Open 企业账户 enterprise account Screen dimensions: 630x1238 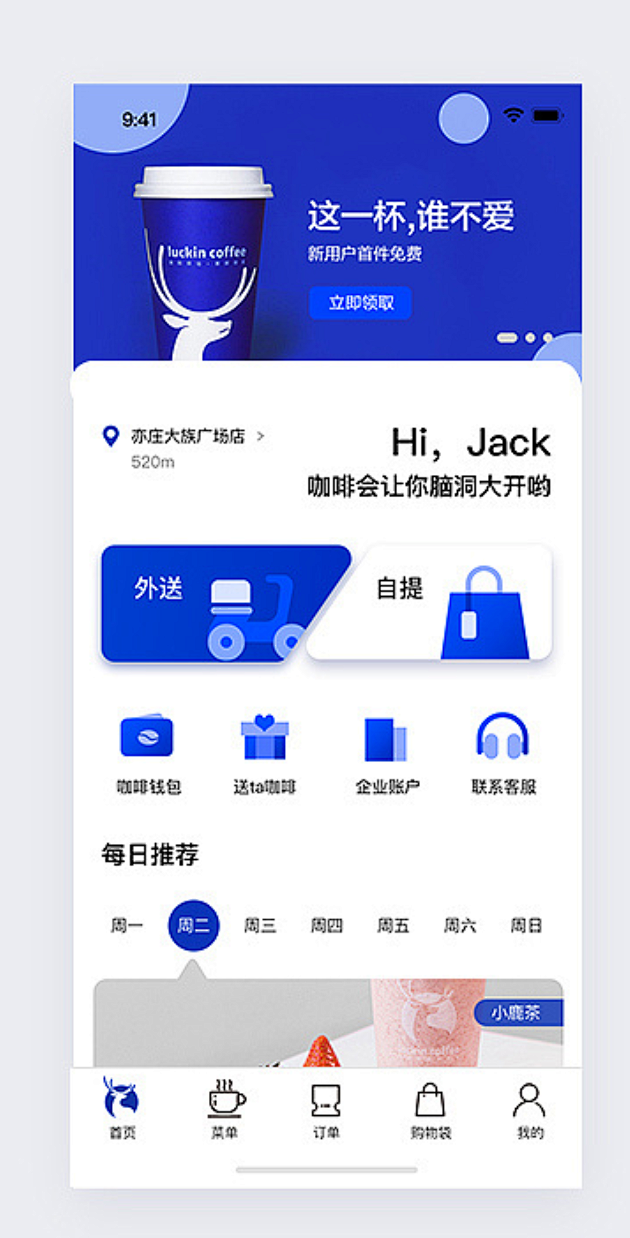[x=387, y=755]
